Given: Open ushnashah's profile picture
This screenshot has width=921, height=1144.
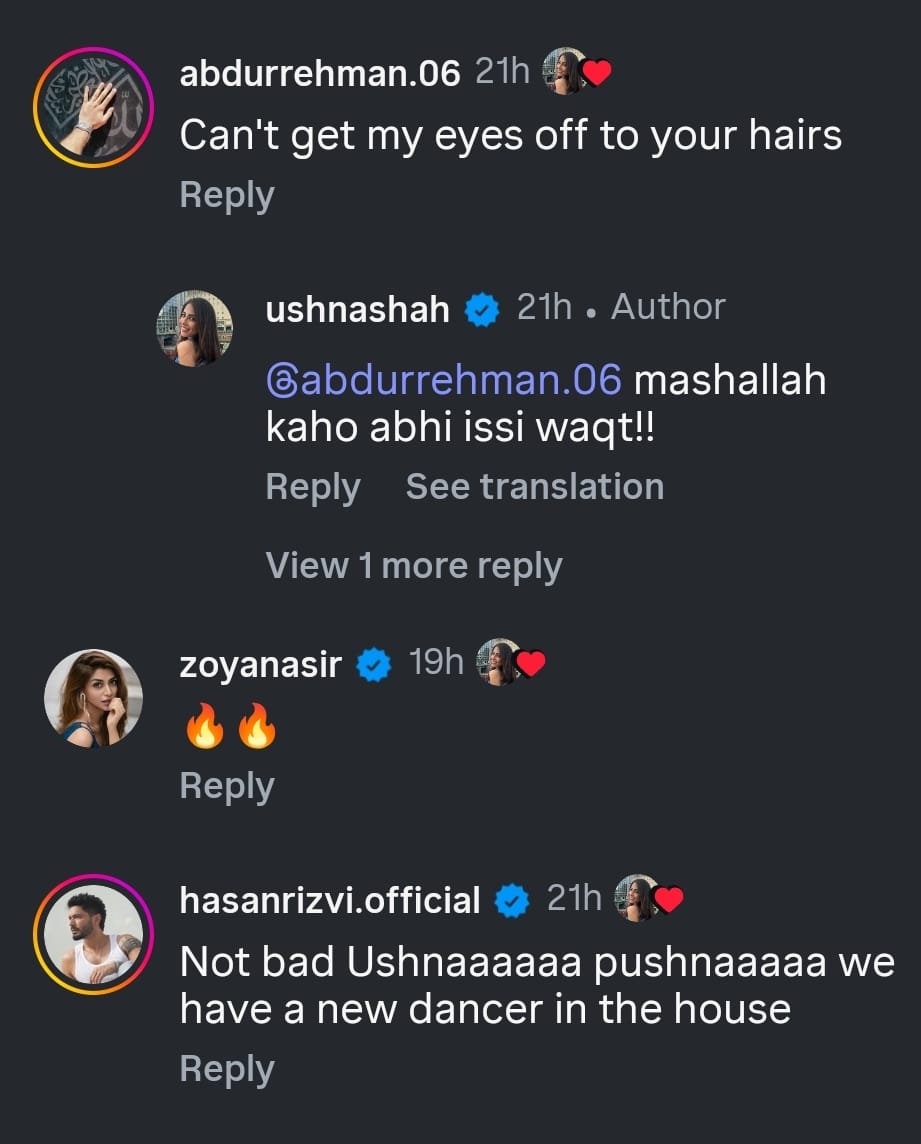Looking at the screenshot, I should pyautogui.click(x=194, y=328).
